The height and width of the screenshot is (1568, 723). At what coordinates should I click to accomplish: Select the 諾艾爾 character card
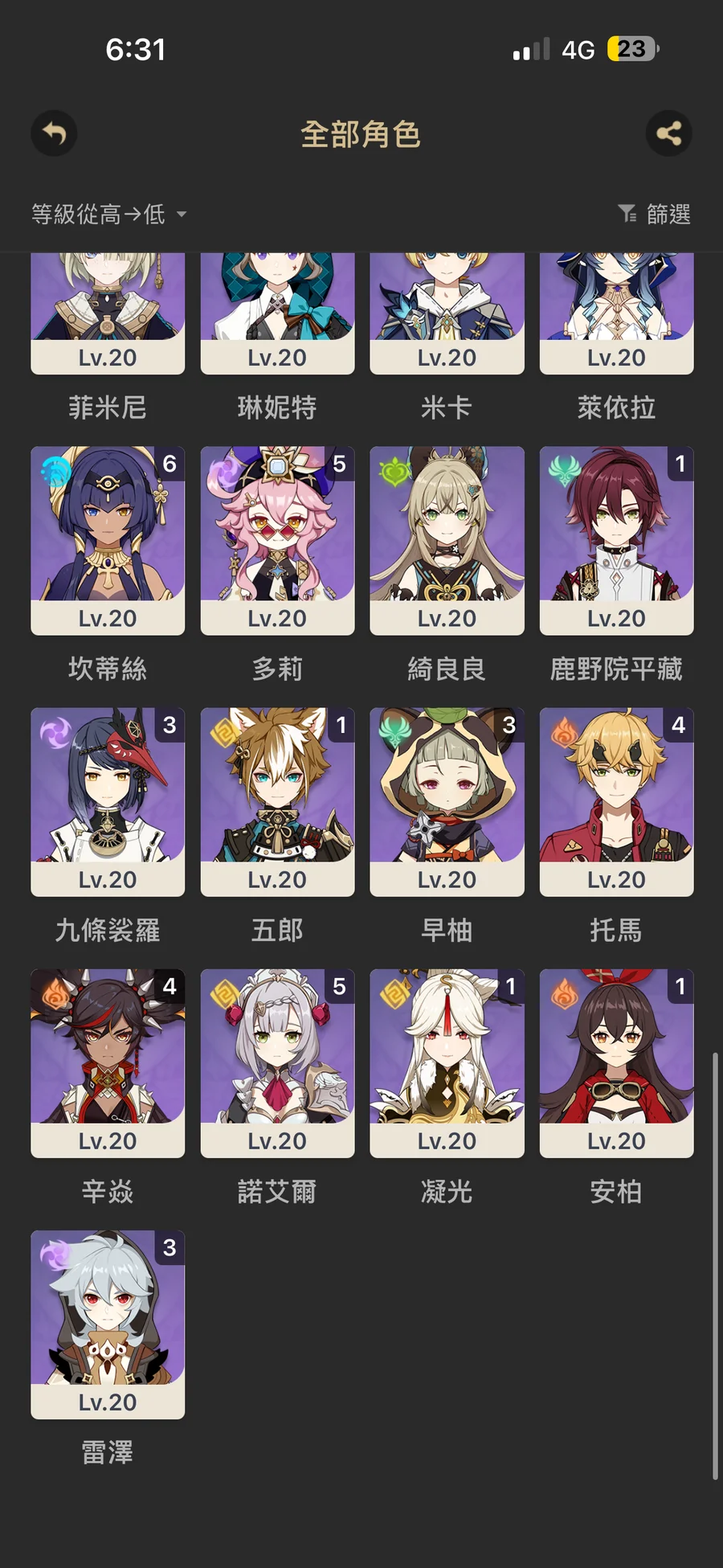(277, 1062)
